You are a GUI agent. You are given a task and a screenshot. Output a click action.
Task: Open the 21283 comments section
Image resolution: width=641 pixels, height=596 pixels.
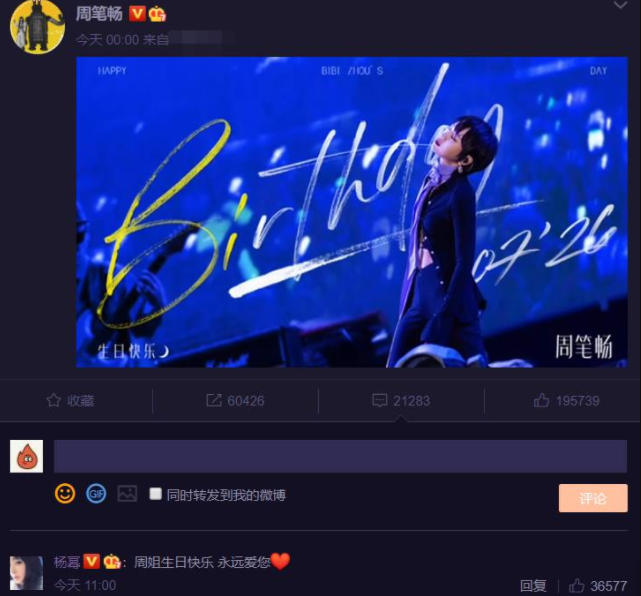(401, 401)
